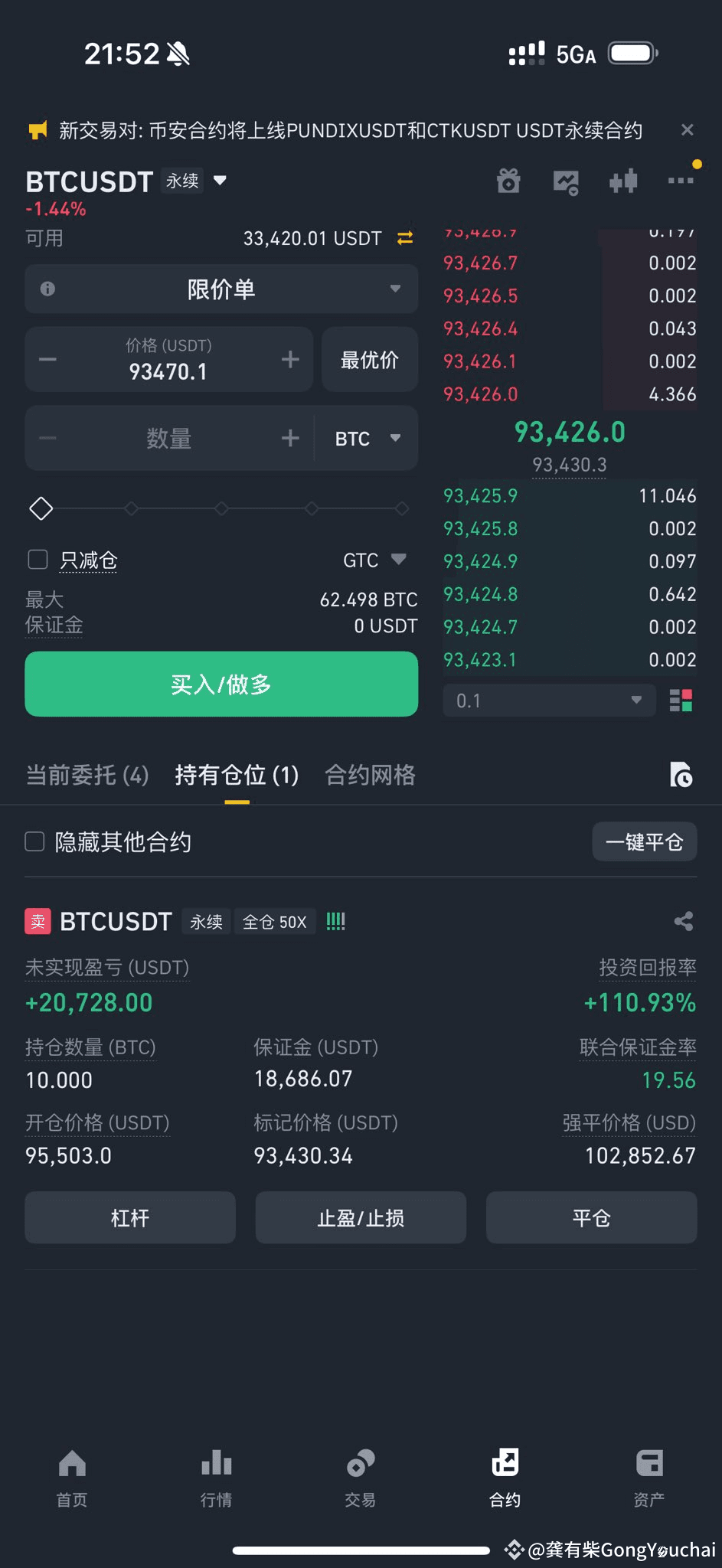Switch to the 合约网格 tab

tap(371, 775)
